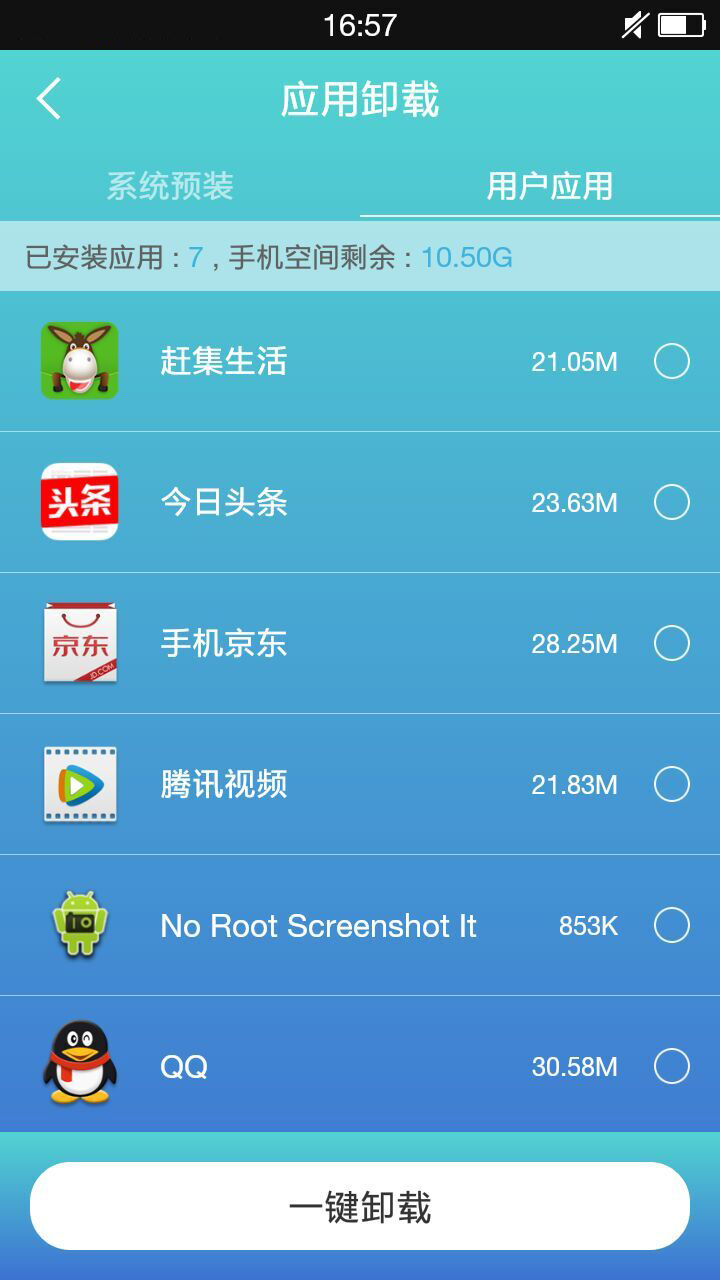Select the checkbox next to QQ
Viewport: 720px width, 1280px height.
pos(672,1066)
